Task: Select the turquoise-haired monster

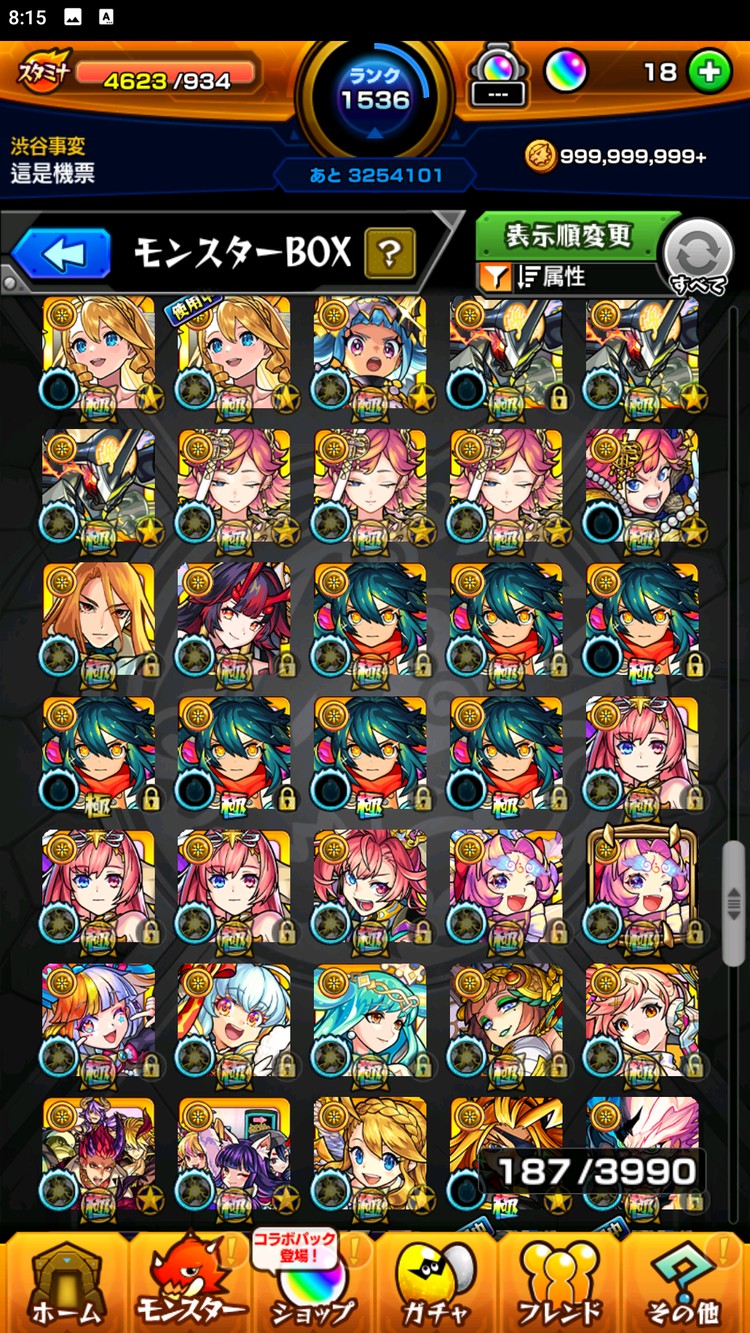Action: (370, 1020)
